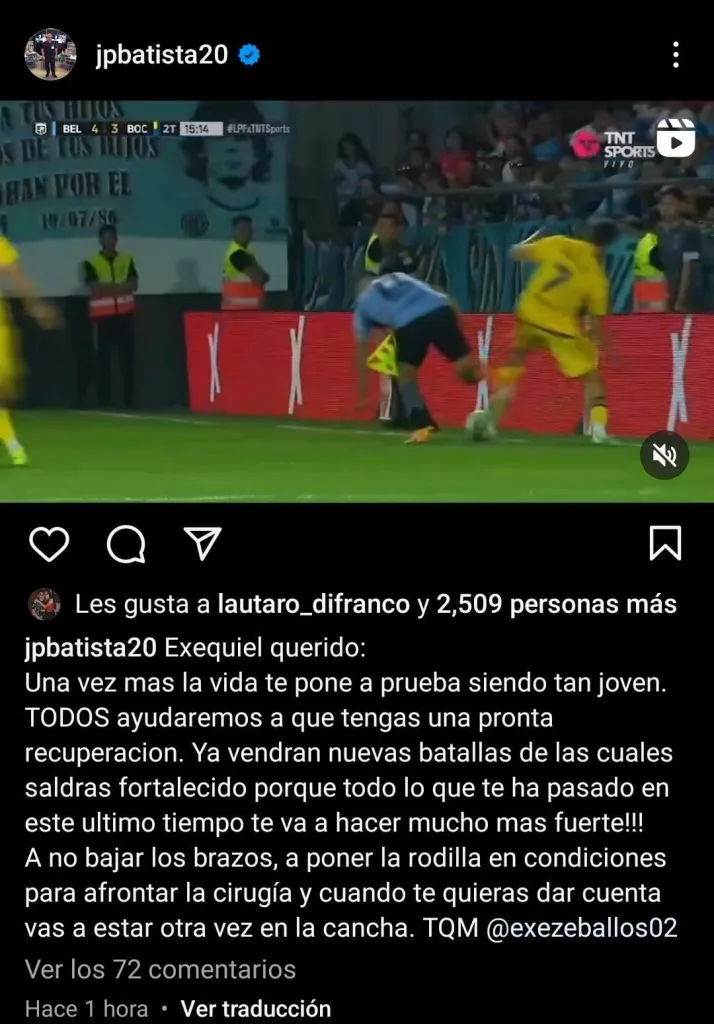
Task: View all 72 comentarios
Action: point(160,969)
